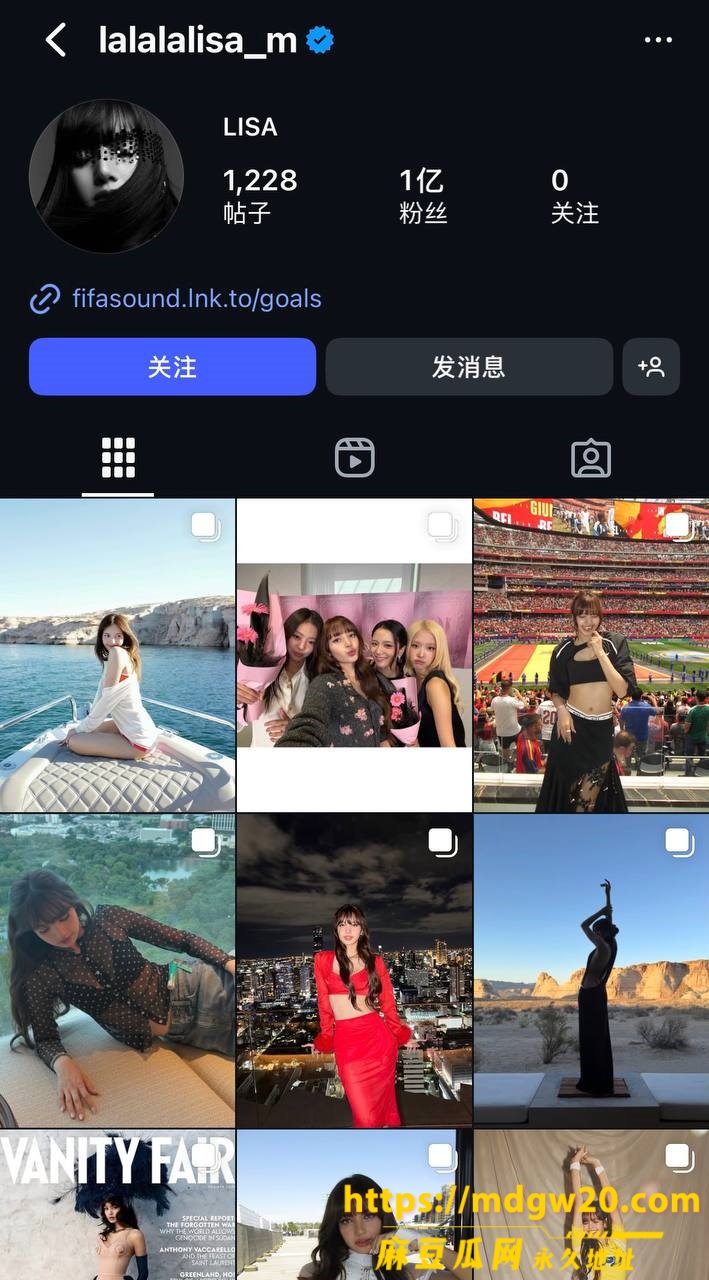Open the red outfit night skyline post
The width and height of the screenshot is (709, 1280).
[x=354, y=970]
